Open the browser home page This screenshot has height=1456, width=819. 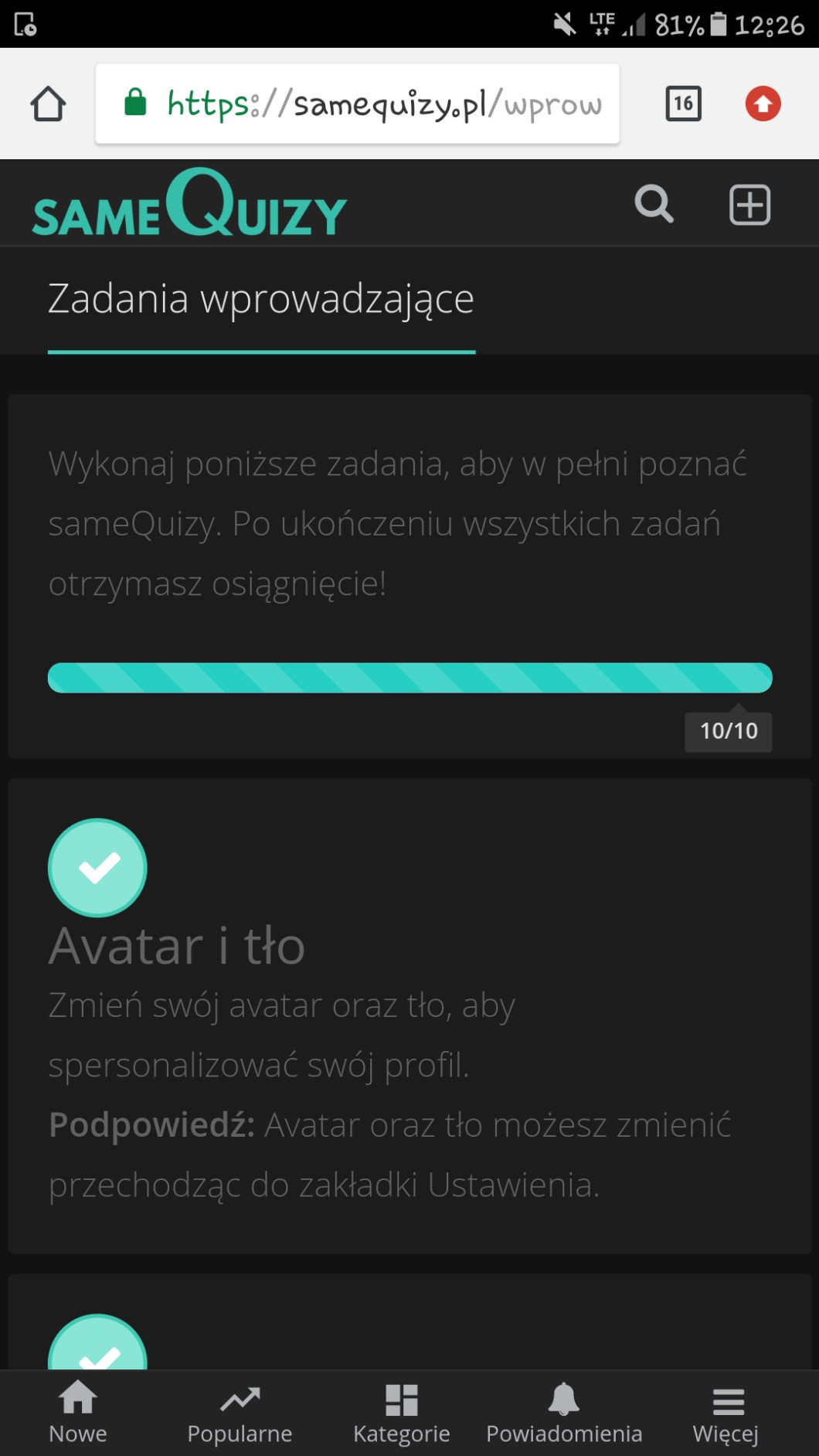click(48, 104)
